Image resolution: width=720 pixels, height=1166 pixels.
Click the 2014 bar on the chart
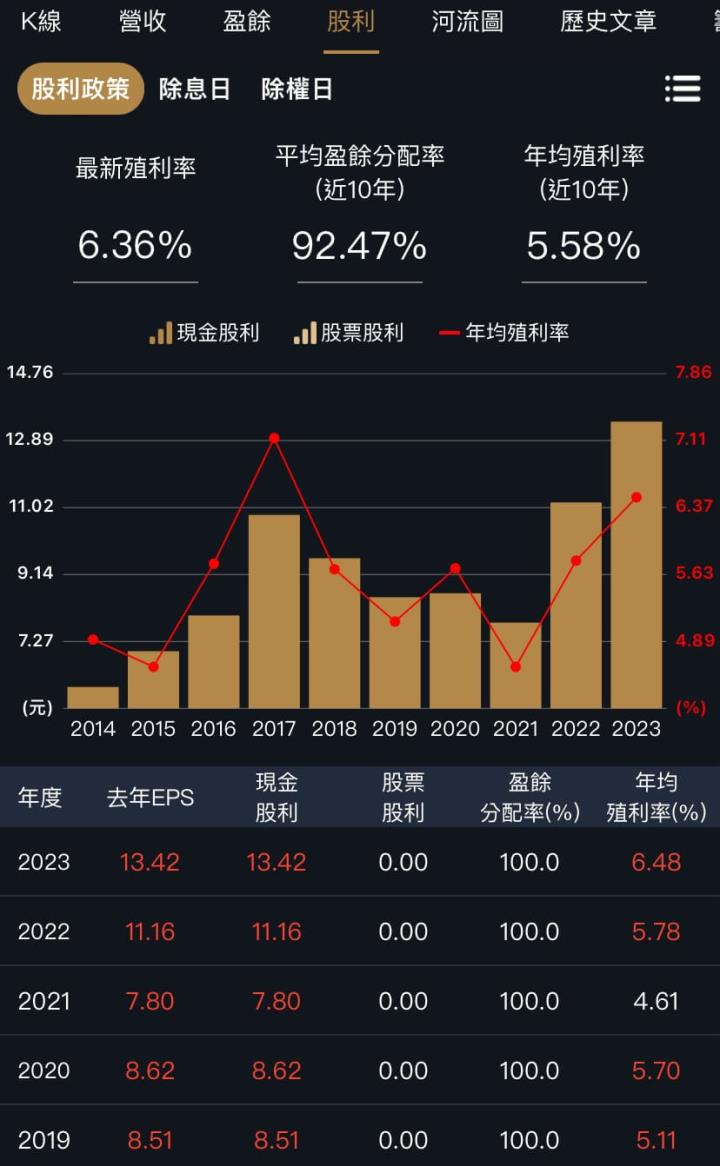(91, 697)
